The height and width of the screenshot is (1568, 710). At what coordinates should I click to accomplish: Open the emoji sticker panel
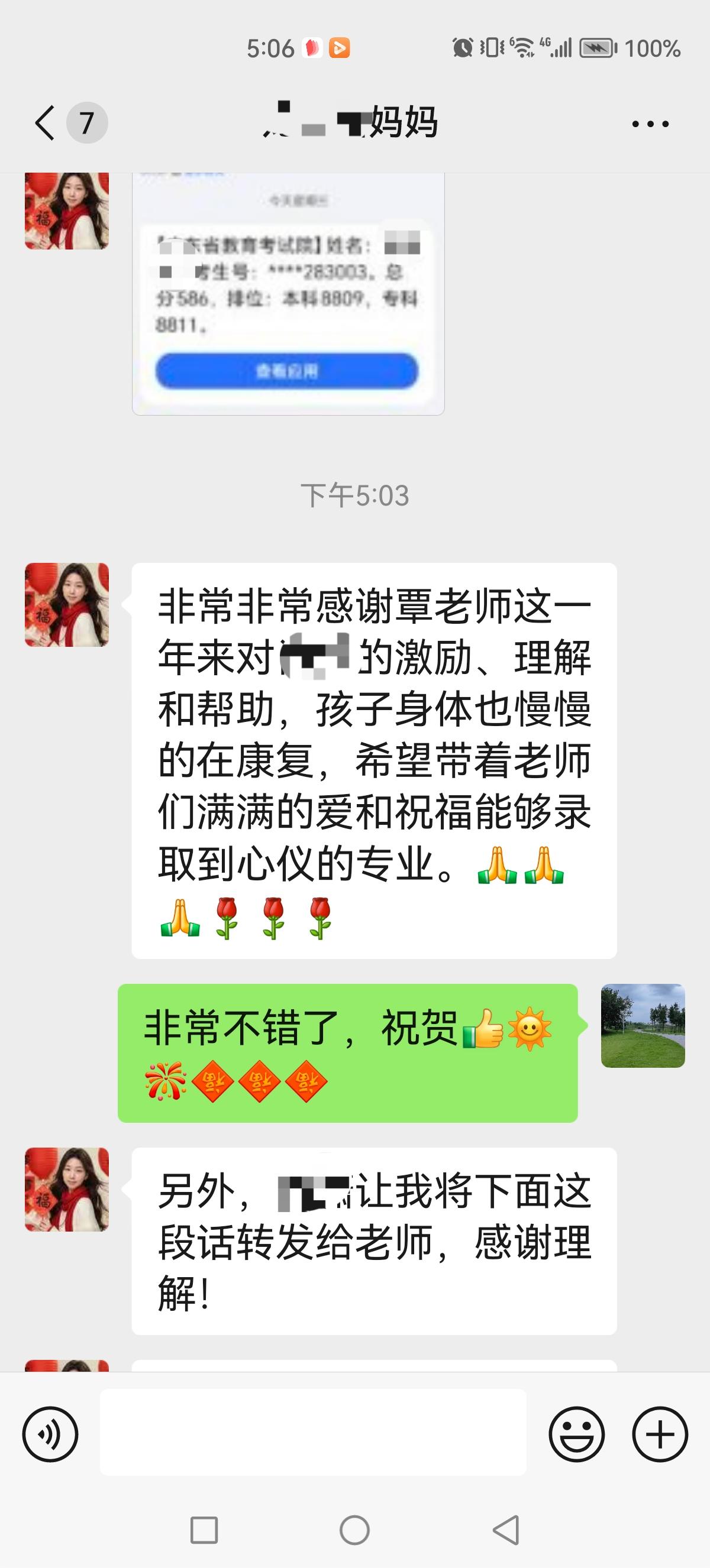(x=576, y=1435)
